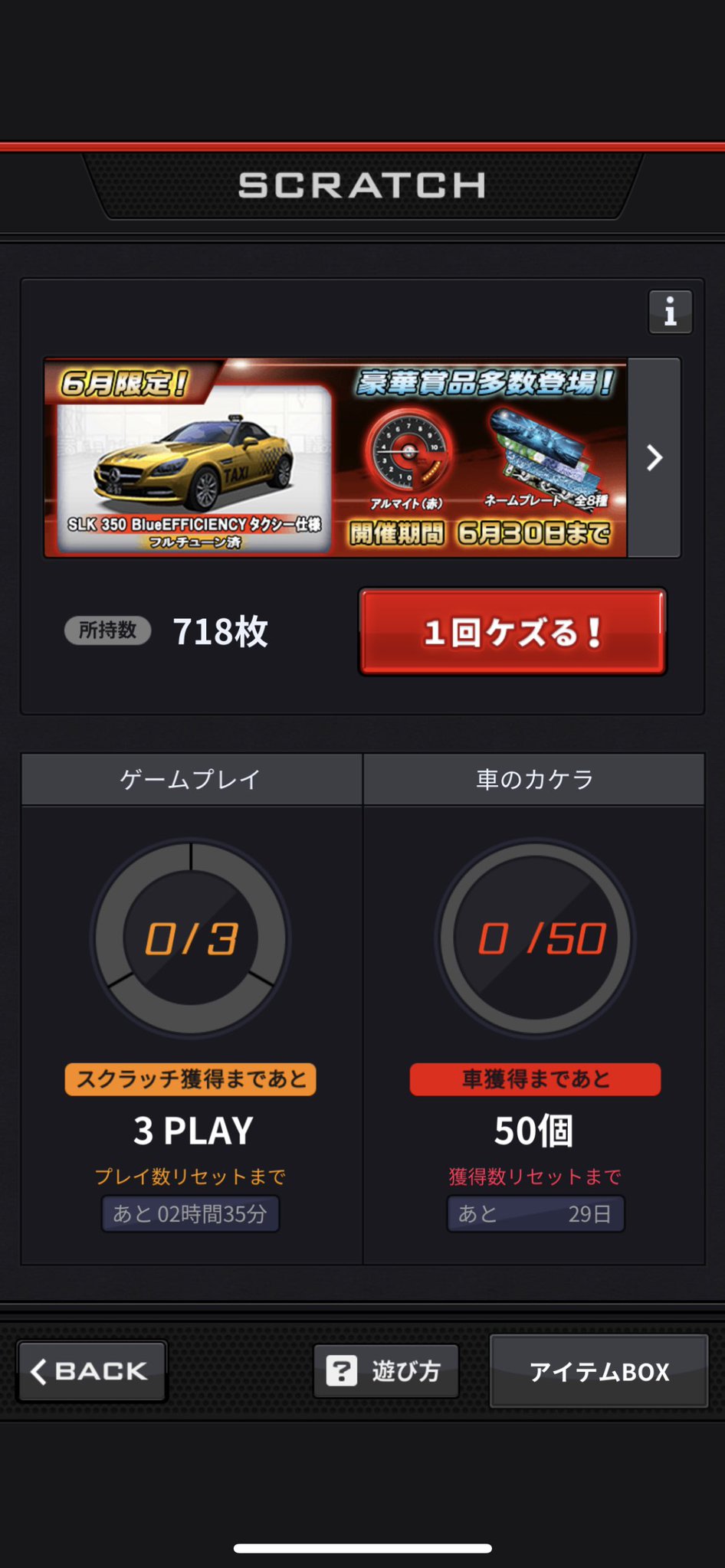Go back with the BACK button
Viewport: 725px width, 1568px height.
coord(92,1371)
